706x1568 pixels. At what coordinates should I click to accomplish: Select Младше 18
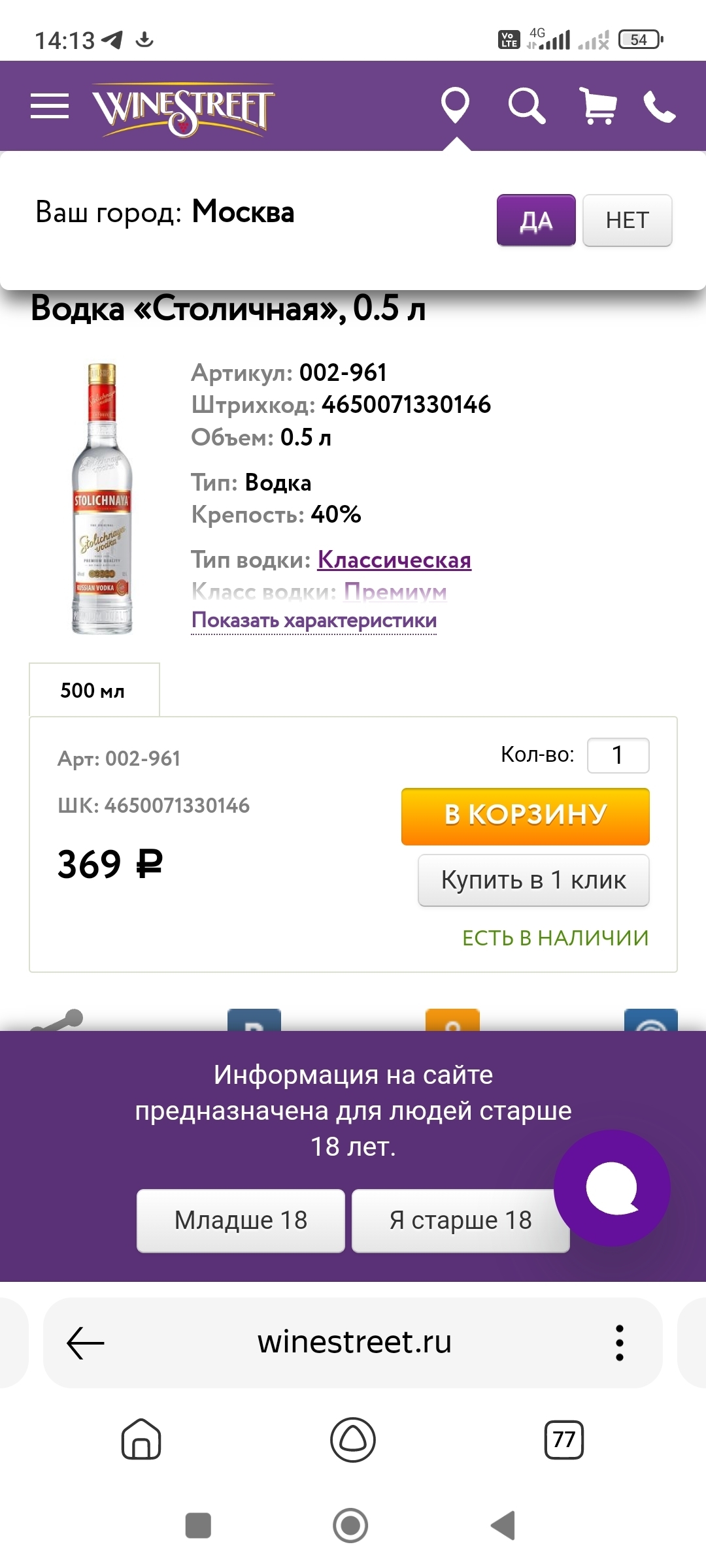coord(241,1220)
